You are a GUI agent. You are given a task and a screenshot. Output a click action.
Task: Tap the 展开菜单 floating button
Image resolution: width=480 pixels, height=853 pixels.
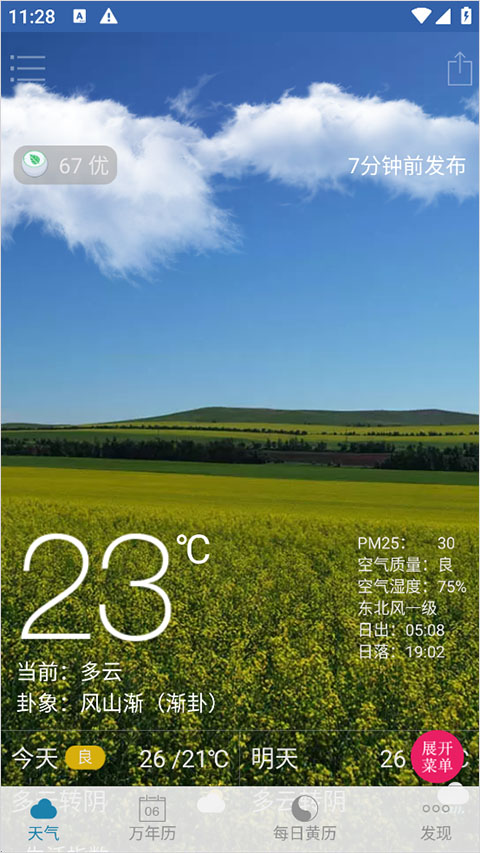click(x=436, y=757)
